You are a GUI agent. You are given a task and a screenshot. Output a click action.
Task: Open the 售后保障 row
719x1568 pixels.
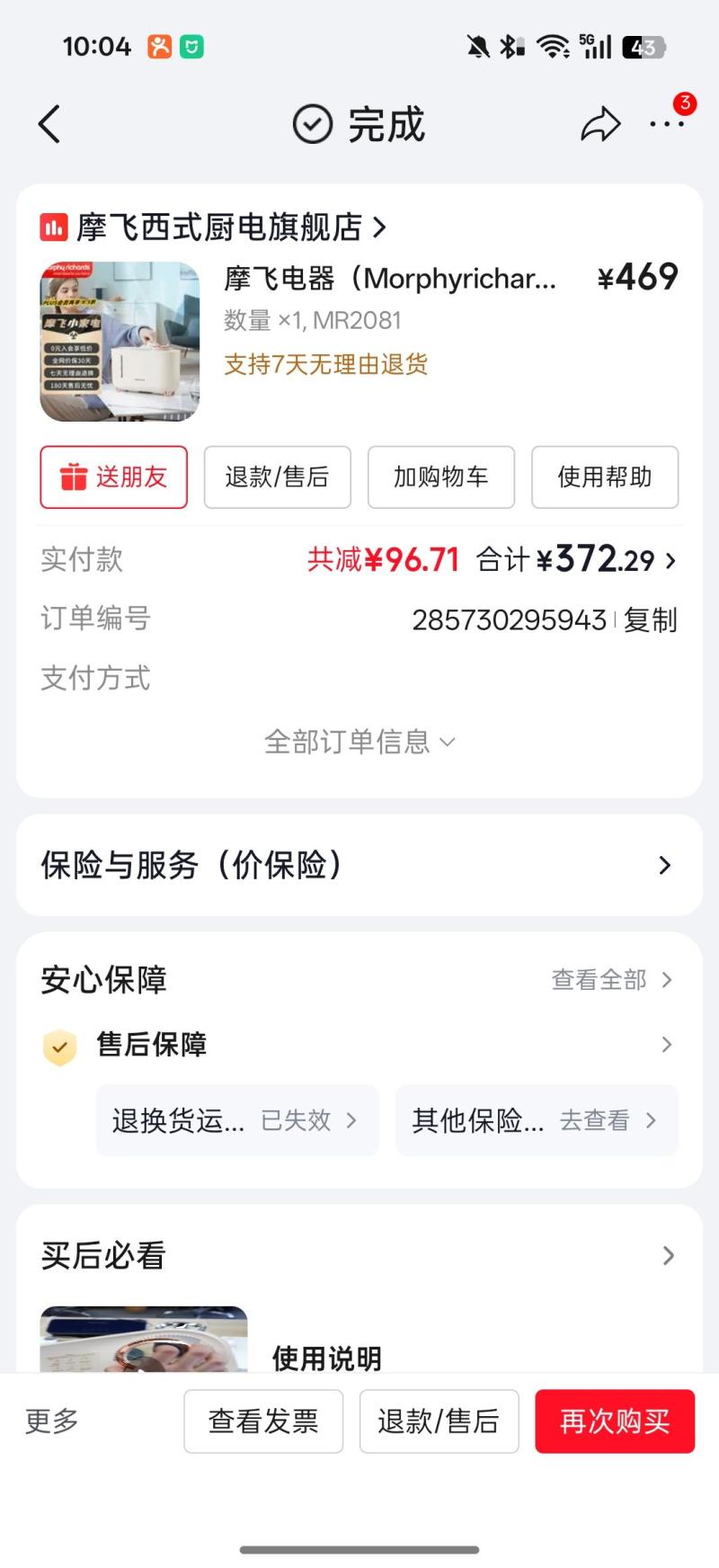(359, 1045)
